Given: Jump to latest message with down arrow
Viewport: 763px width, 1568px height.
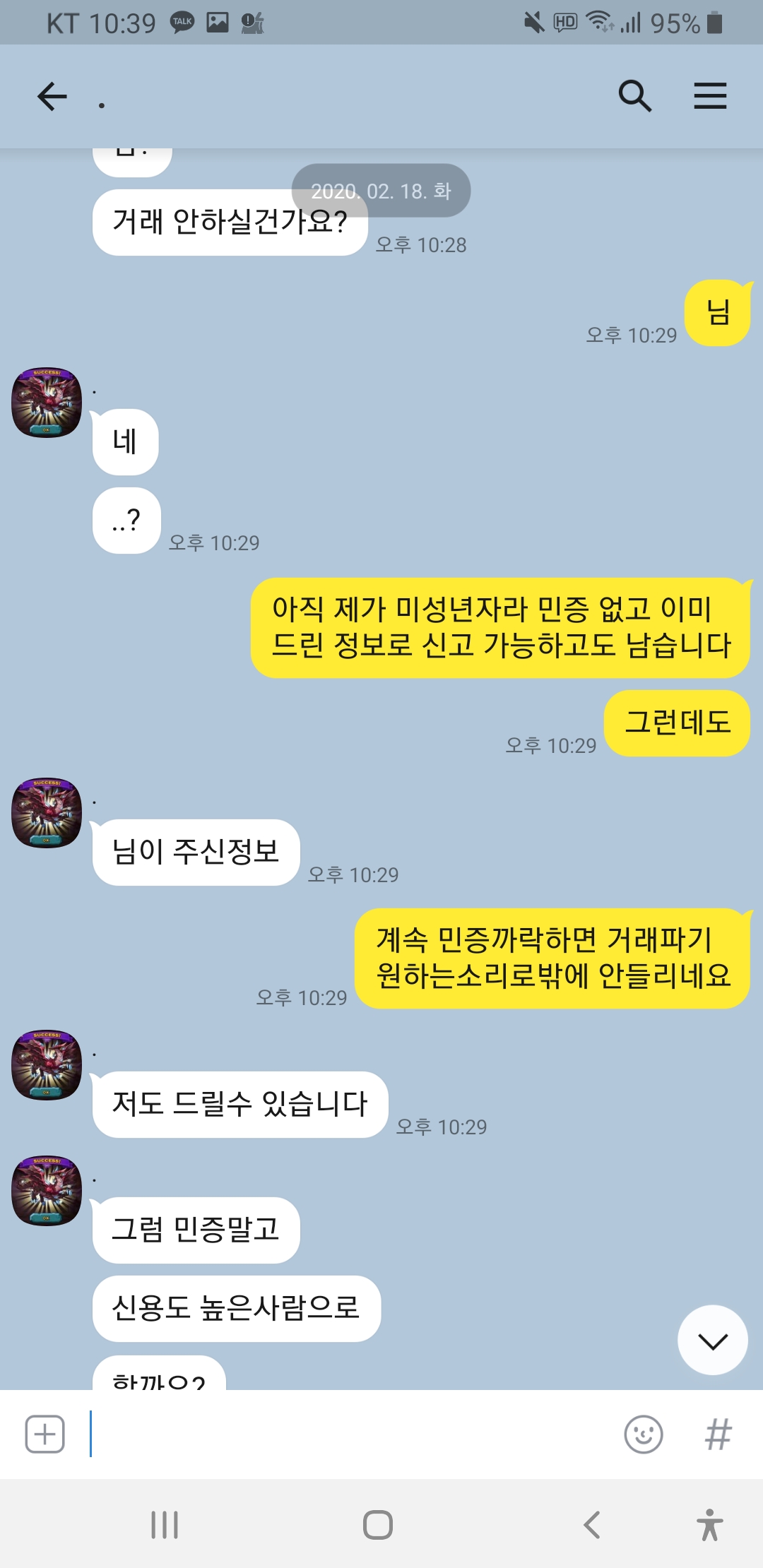Looking at the screenshot, I should 712,1340.
